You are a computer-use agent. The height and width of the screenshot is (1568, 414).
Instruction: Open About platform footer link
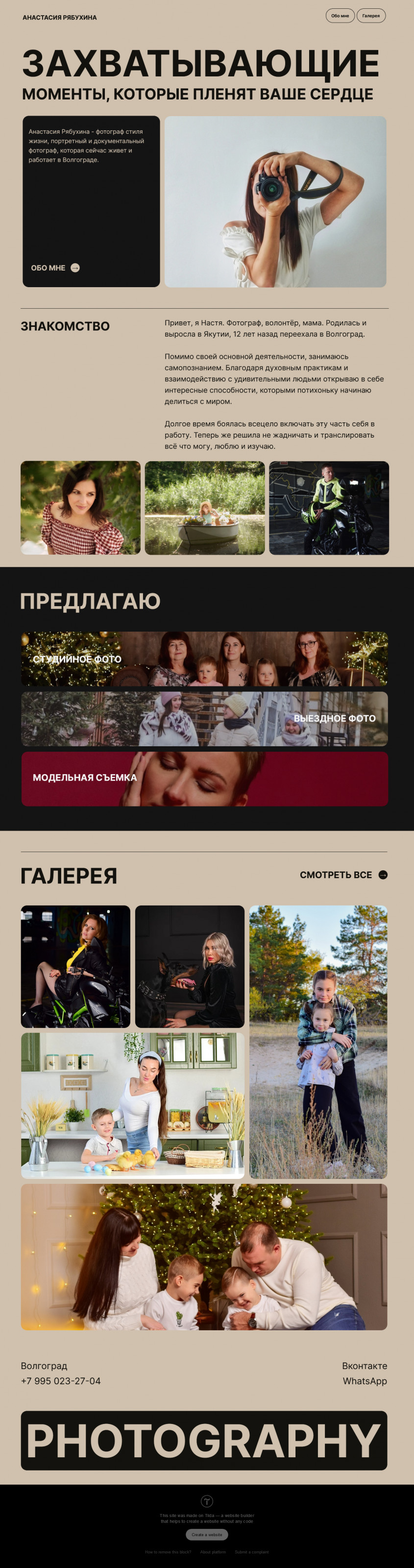click(x=213, y=1551)
